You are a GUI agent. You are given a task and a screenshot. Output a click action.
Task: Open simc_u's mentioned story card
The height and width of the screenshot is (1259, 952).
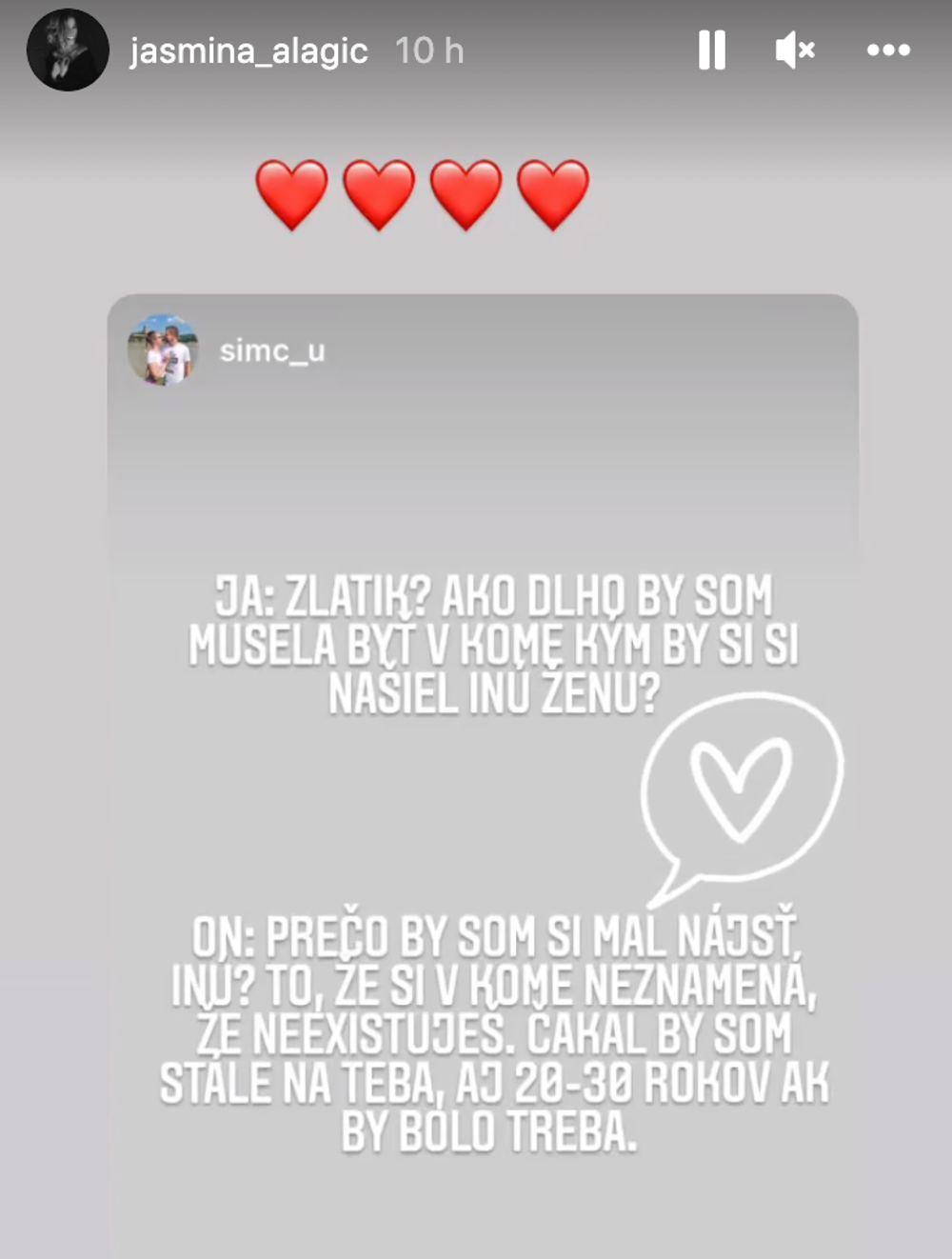[273, 351]
